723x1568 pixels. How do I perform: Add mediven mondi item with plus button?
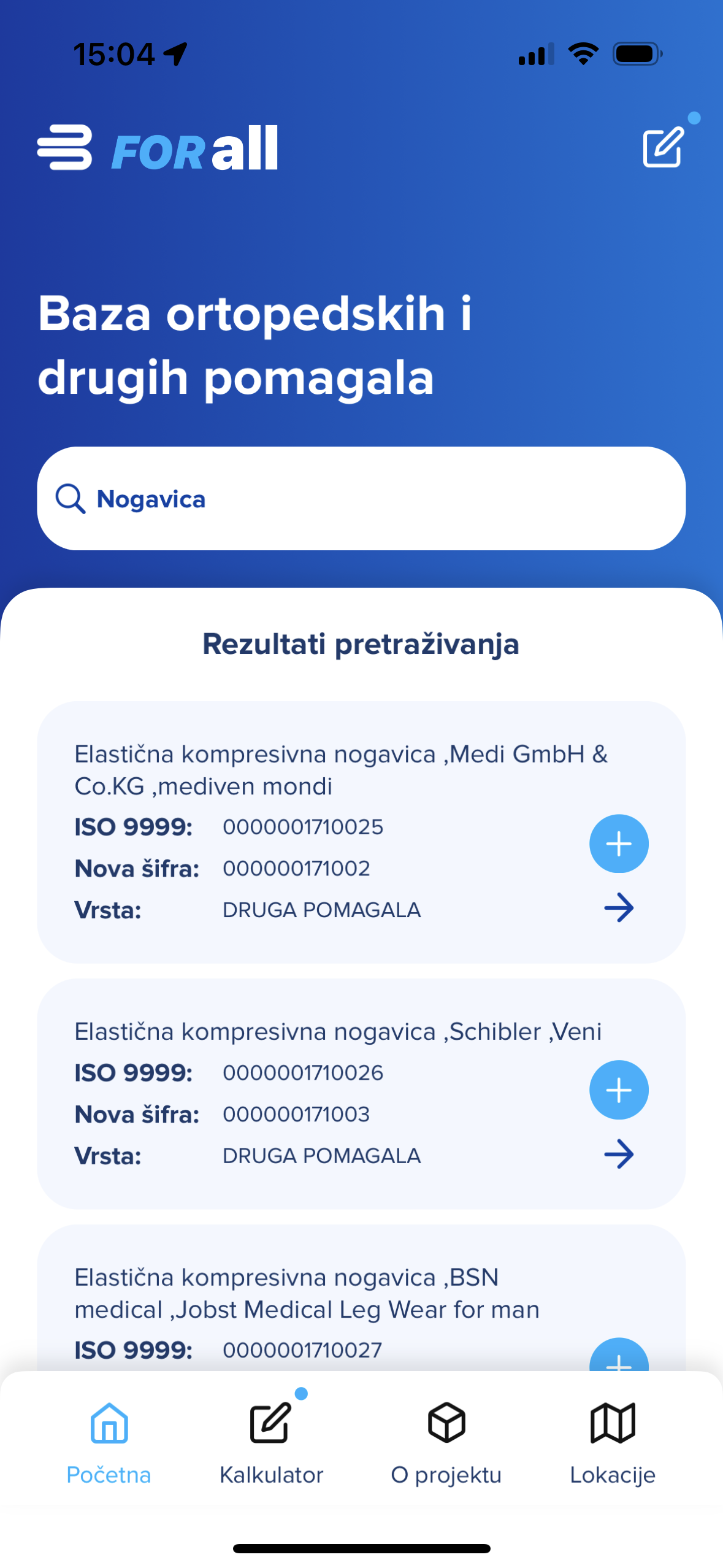point(618,844)
